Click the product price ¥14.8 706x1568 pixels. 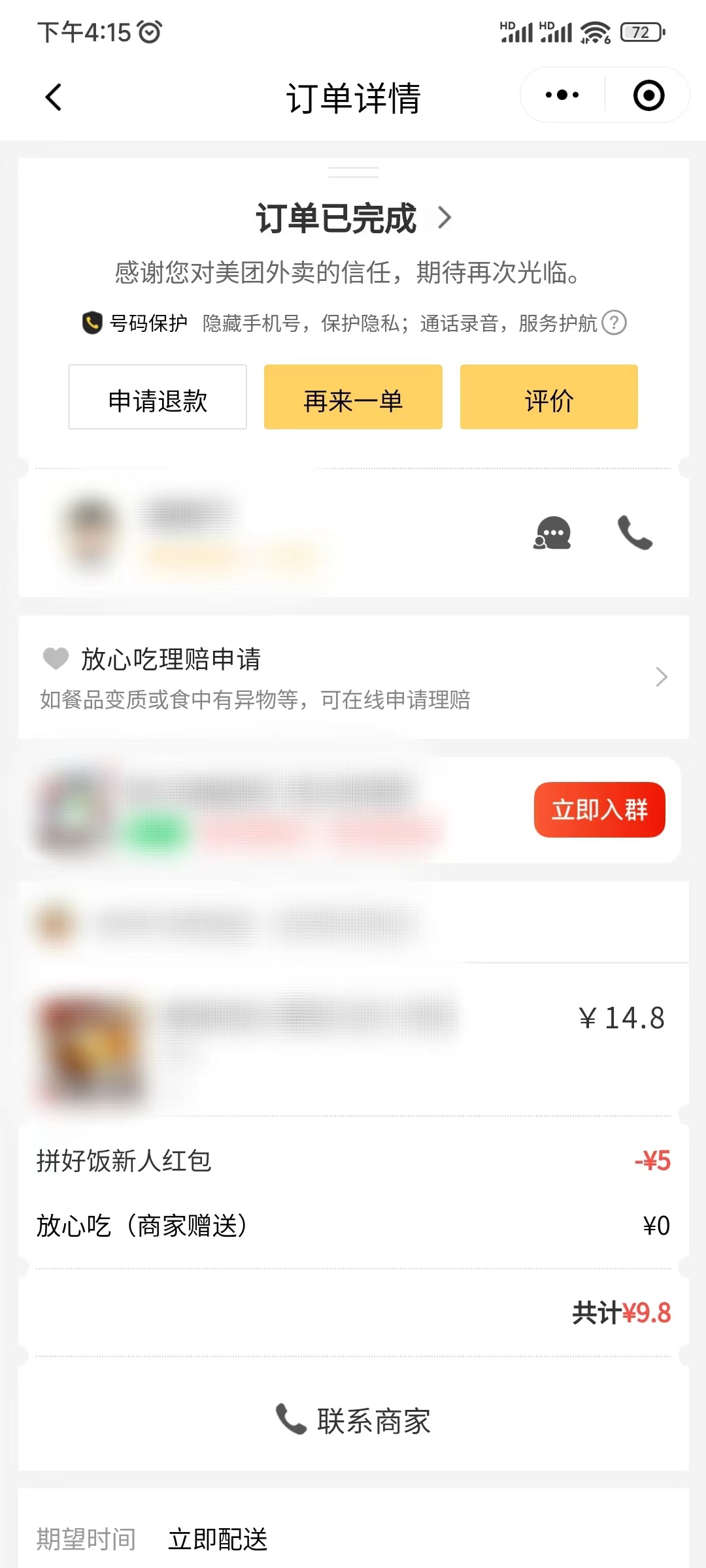click(x=622, y=1016)
